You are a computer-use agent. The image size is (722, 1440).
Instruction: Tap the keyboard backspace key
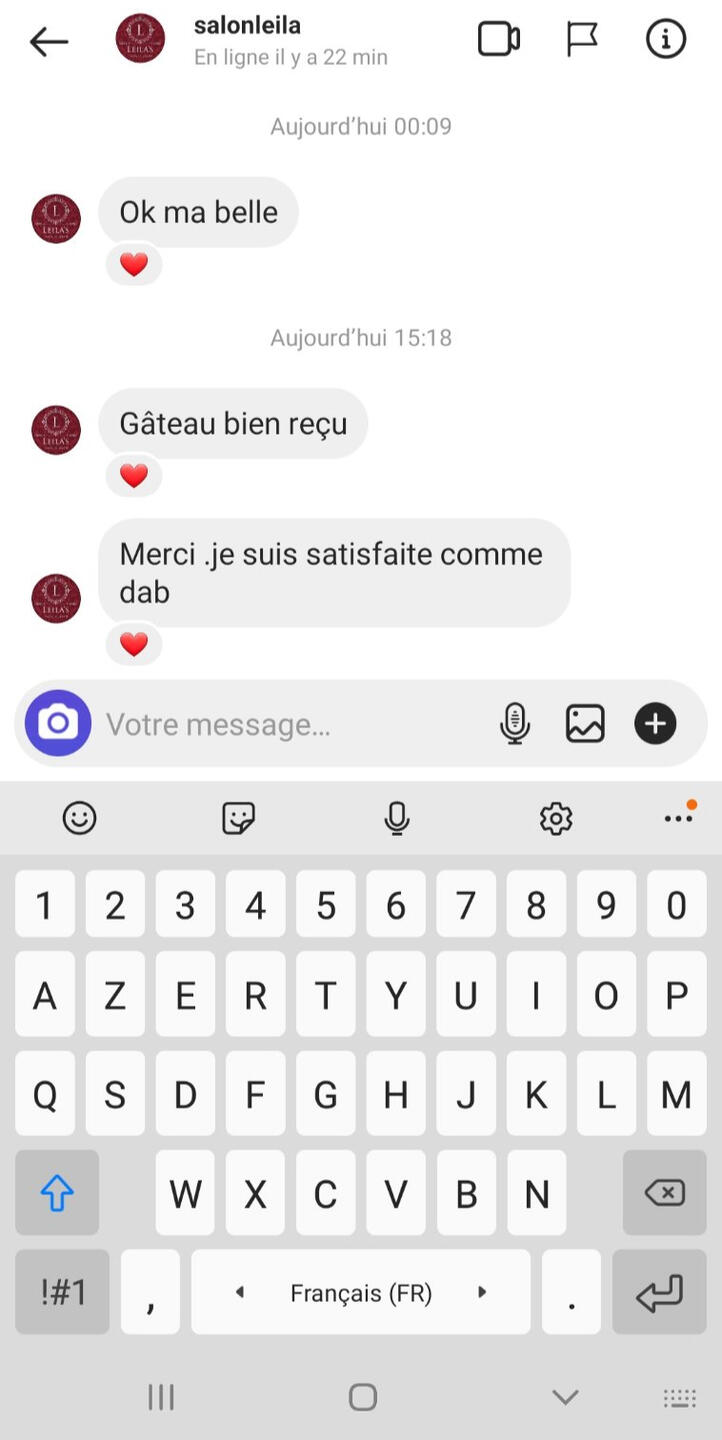[664, 1192]
